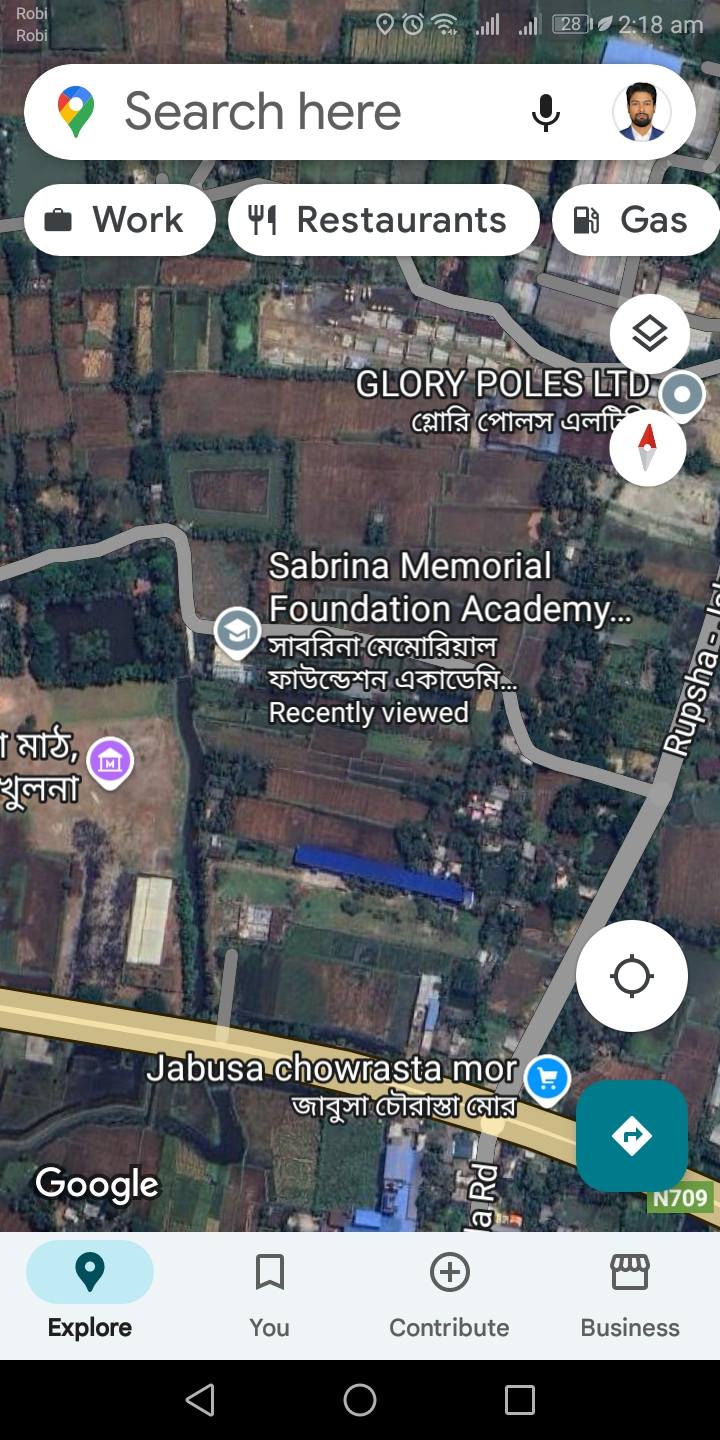
Task: Open the directions button
Action: (632, 1136)
